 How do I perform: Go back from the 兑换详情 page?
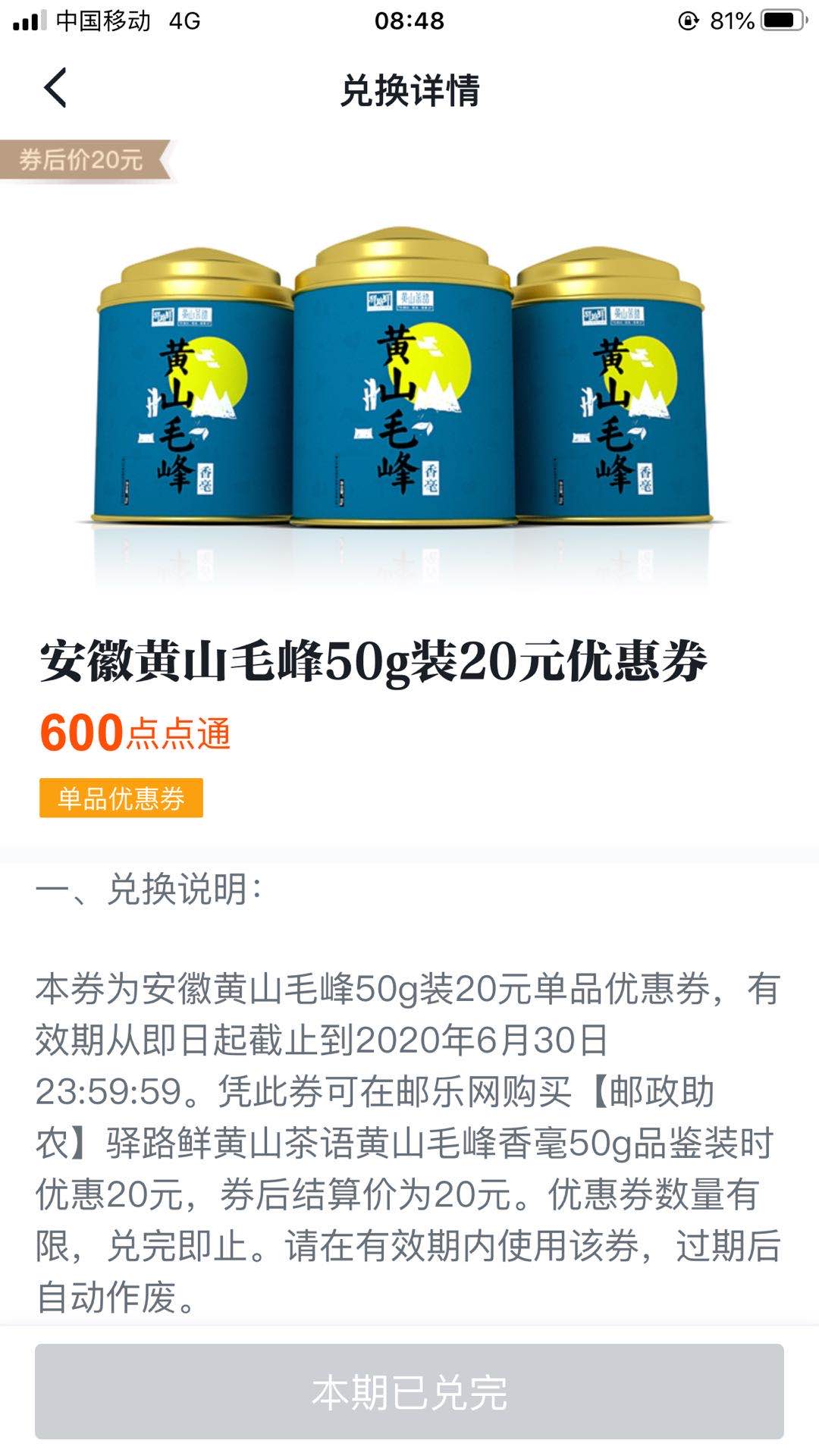(55, 88)
